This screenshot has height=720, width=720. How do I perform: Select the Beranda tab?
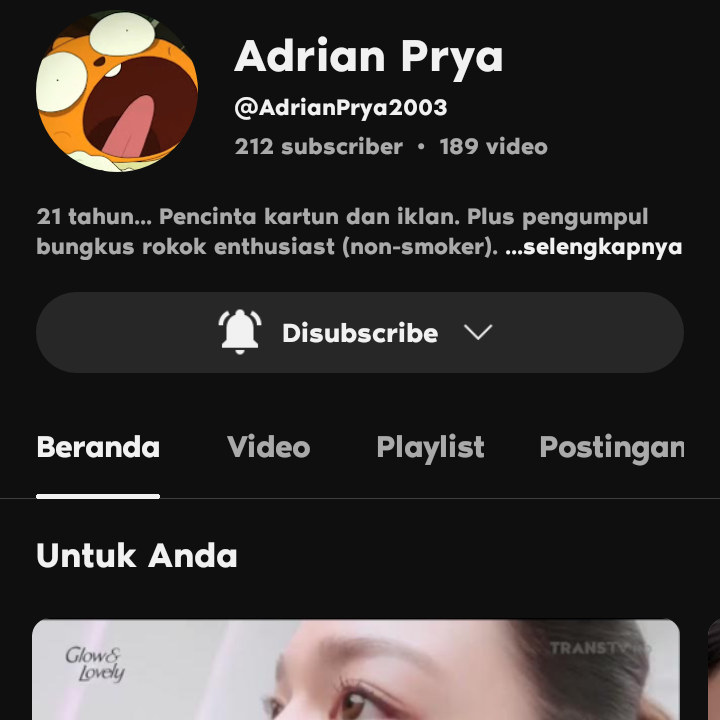(98, 447)
